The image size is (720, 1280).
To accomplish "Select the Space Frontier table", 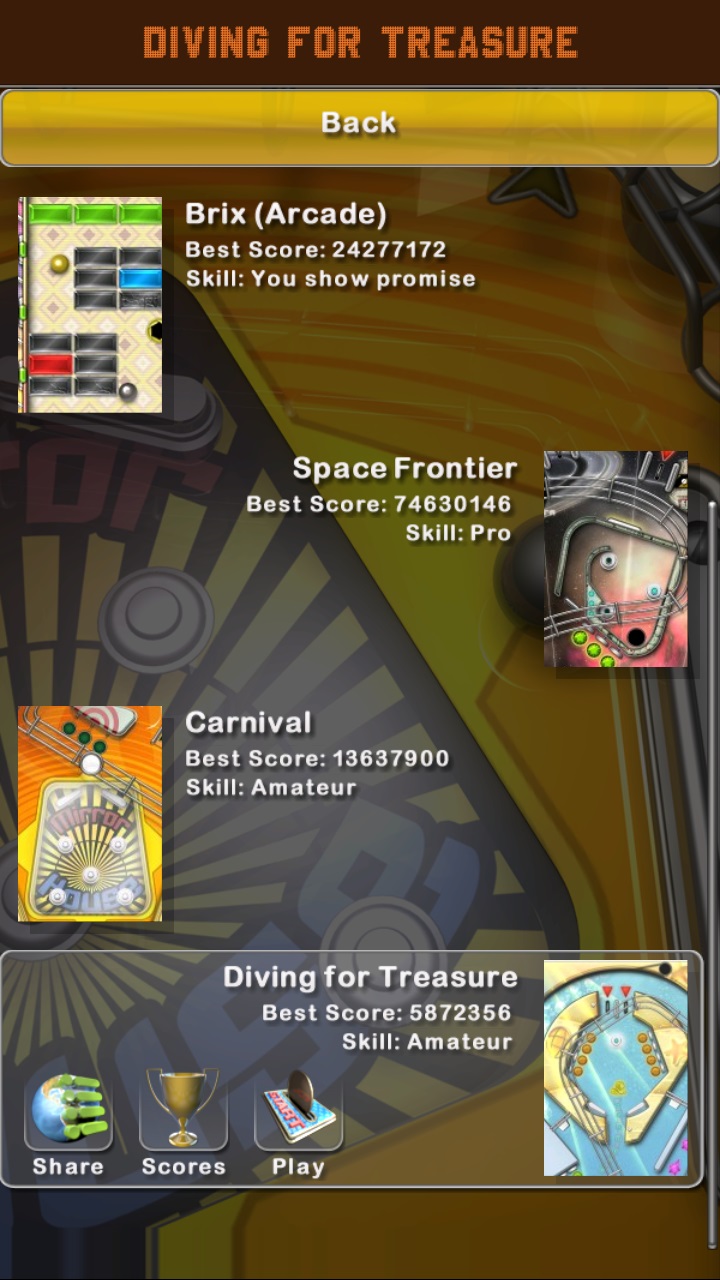I will pyautogui.click(x=615, y=558).
